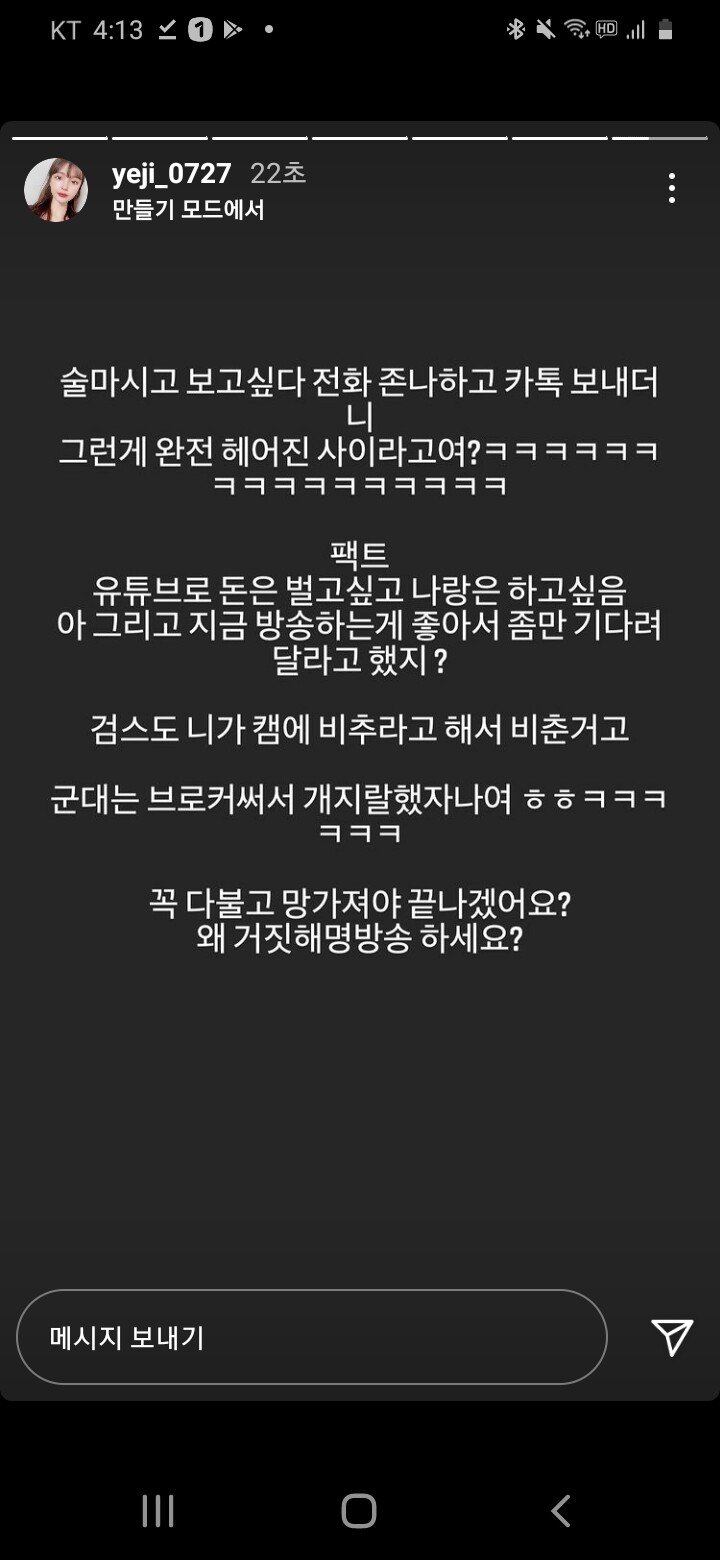Open the story overflow menu
Viewport: 720px width, 1560px height.
(672, 188)
